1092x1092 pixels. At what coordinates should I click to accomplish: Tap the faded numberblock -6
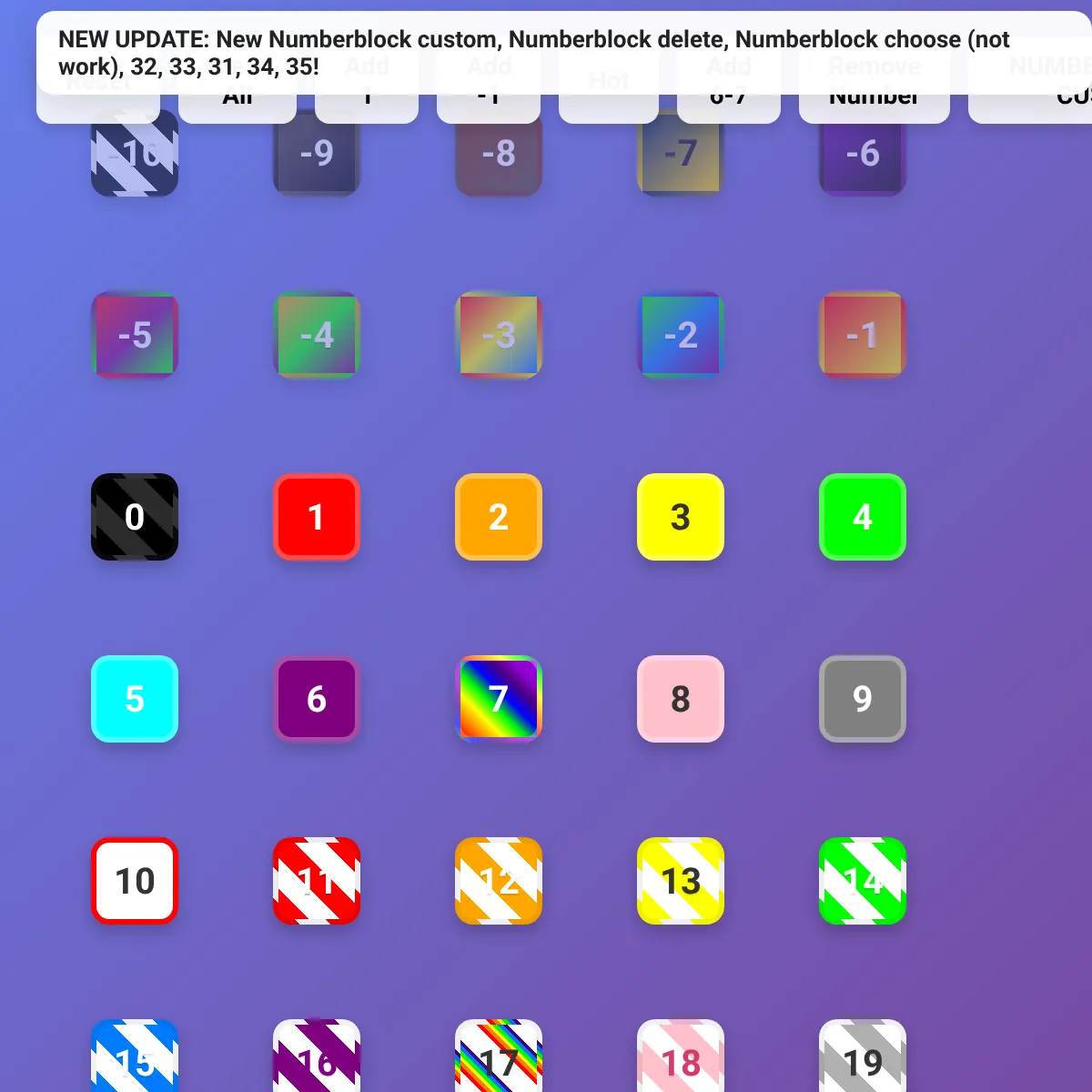[x=863, y=153]
